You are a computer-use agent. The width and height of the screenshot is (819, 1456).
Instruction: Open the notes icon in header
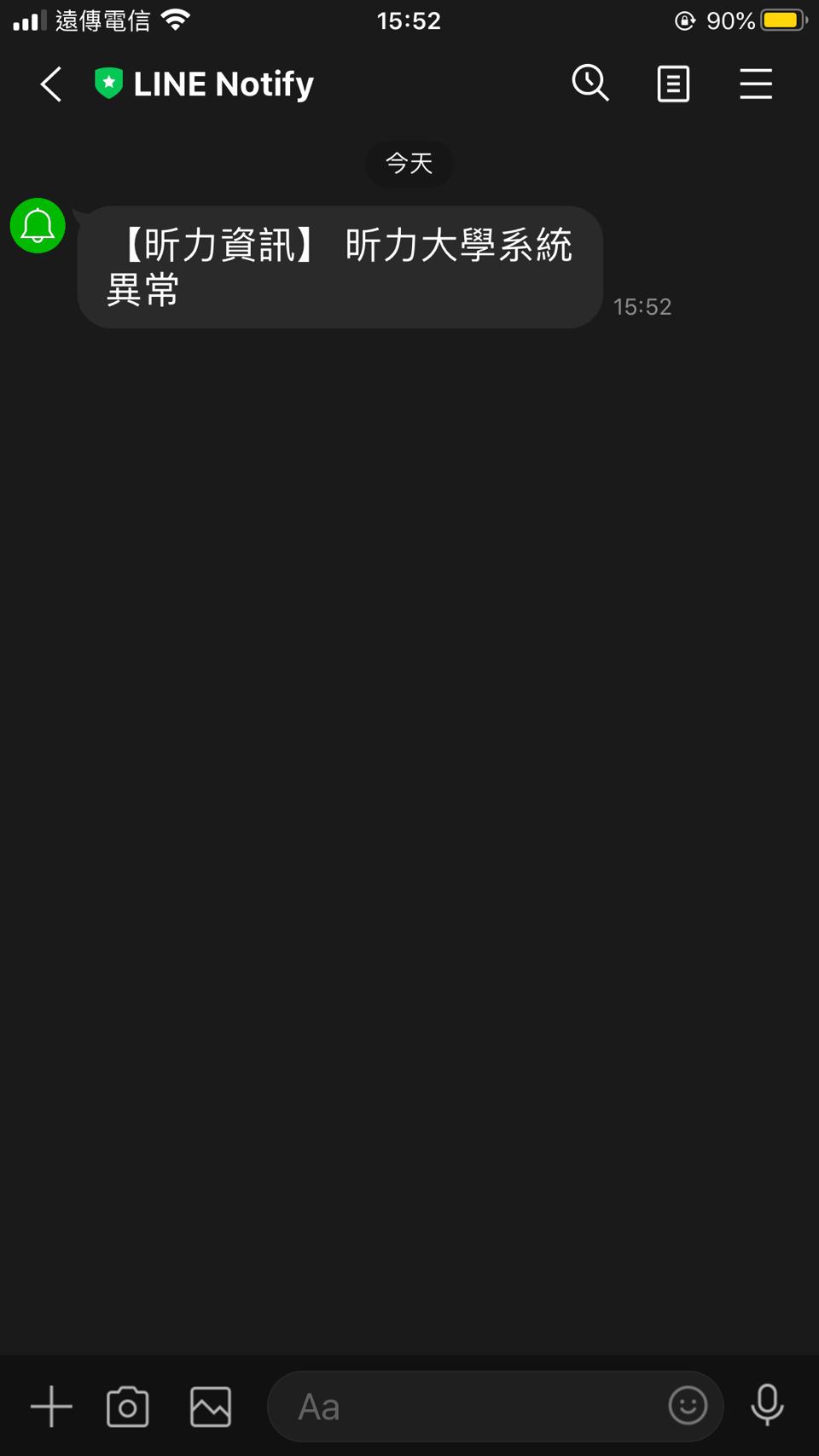673,84
